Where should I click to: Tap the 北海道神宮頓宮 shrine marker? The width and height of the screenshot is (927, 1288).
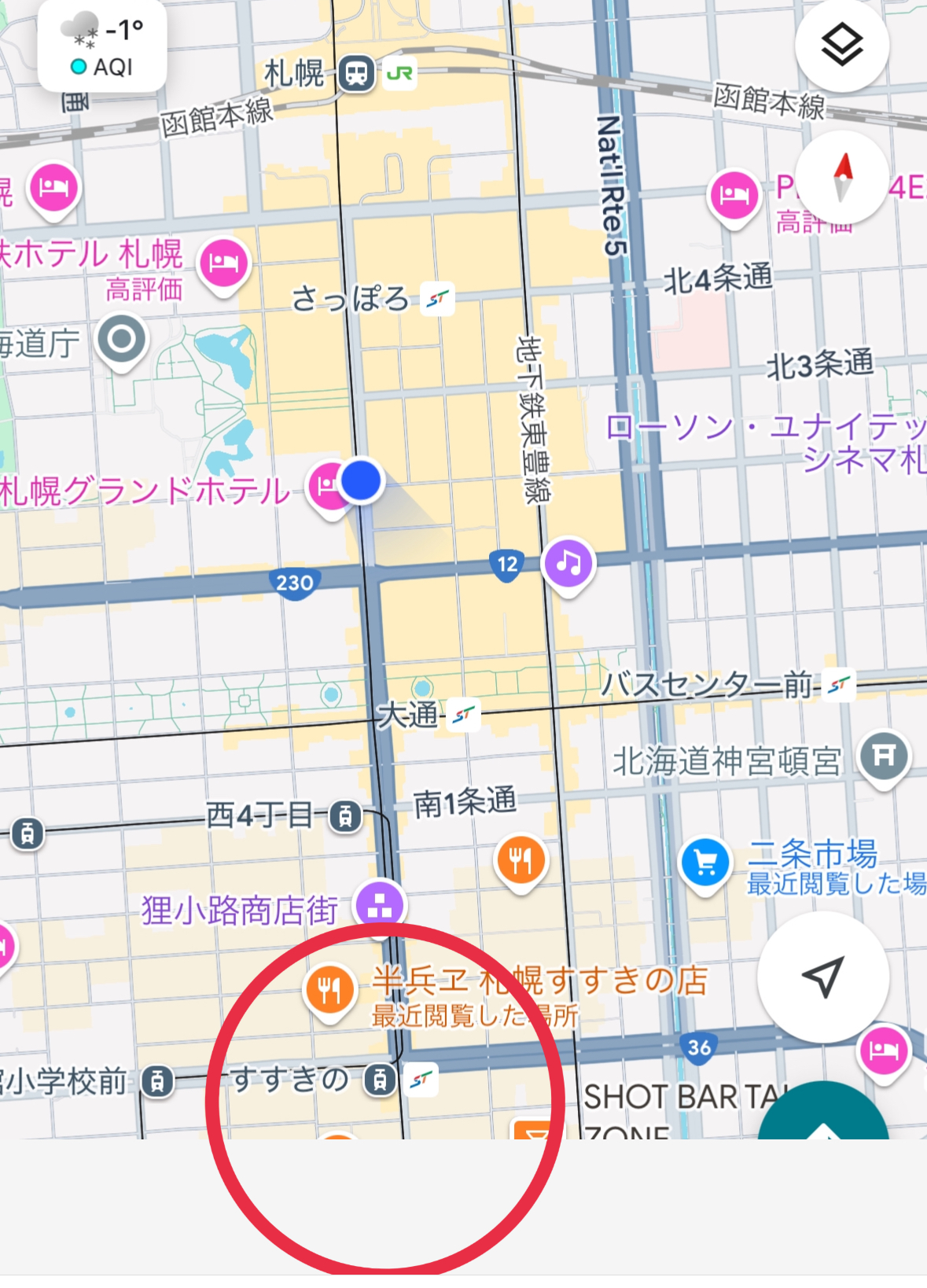tap(884, 756)
